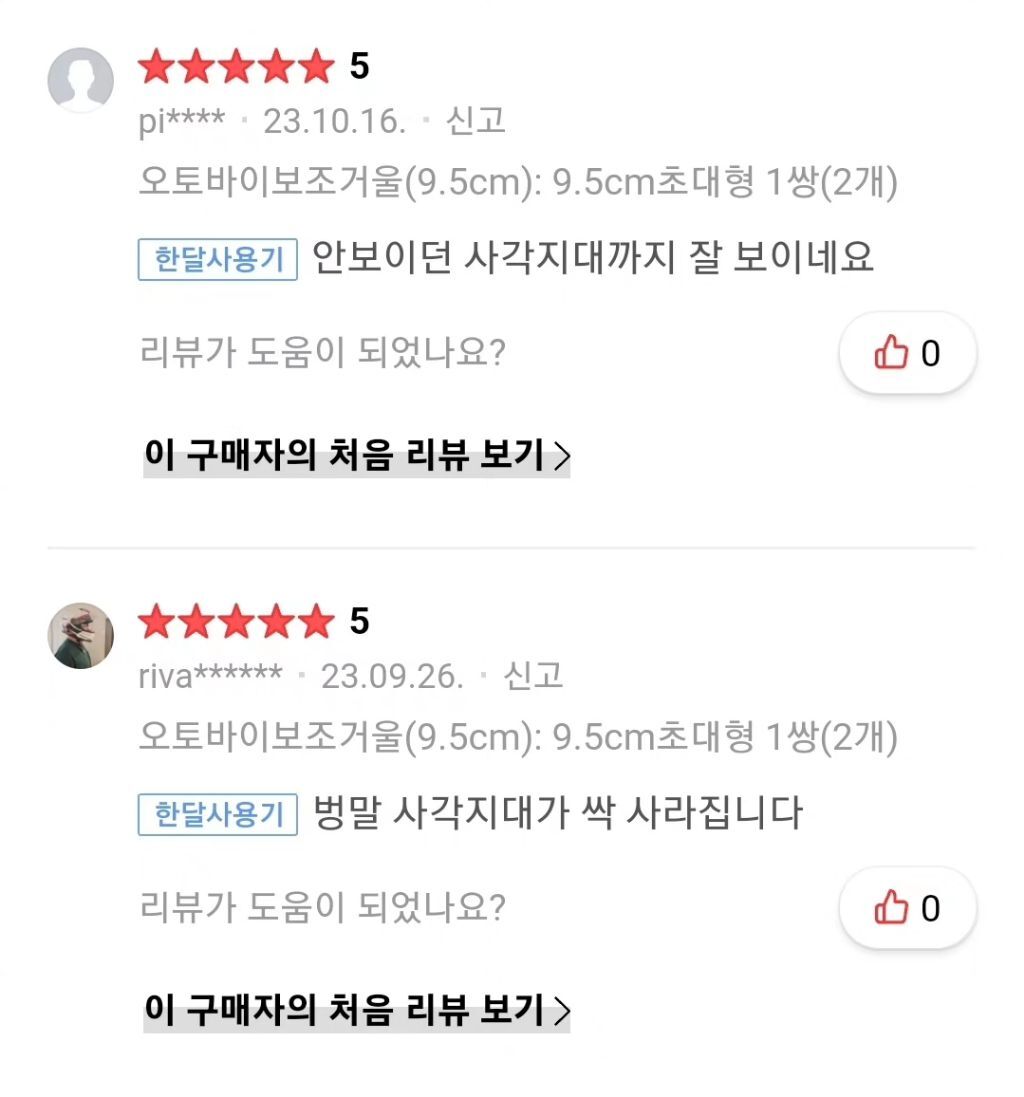The width and height of the screenshot is (1024, 1097).
Task: View first review of buyer pi****
Action: tap(357, 456)
